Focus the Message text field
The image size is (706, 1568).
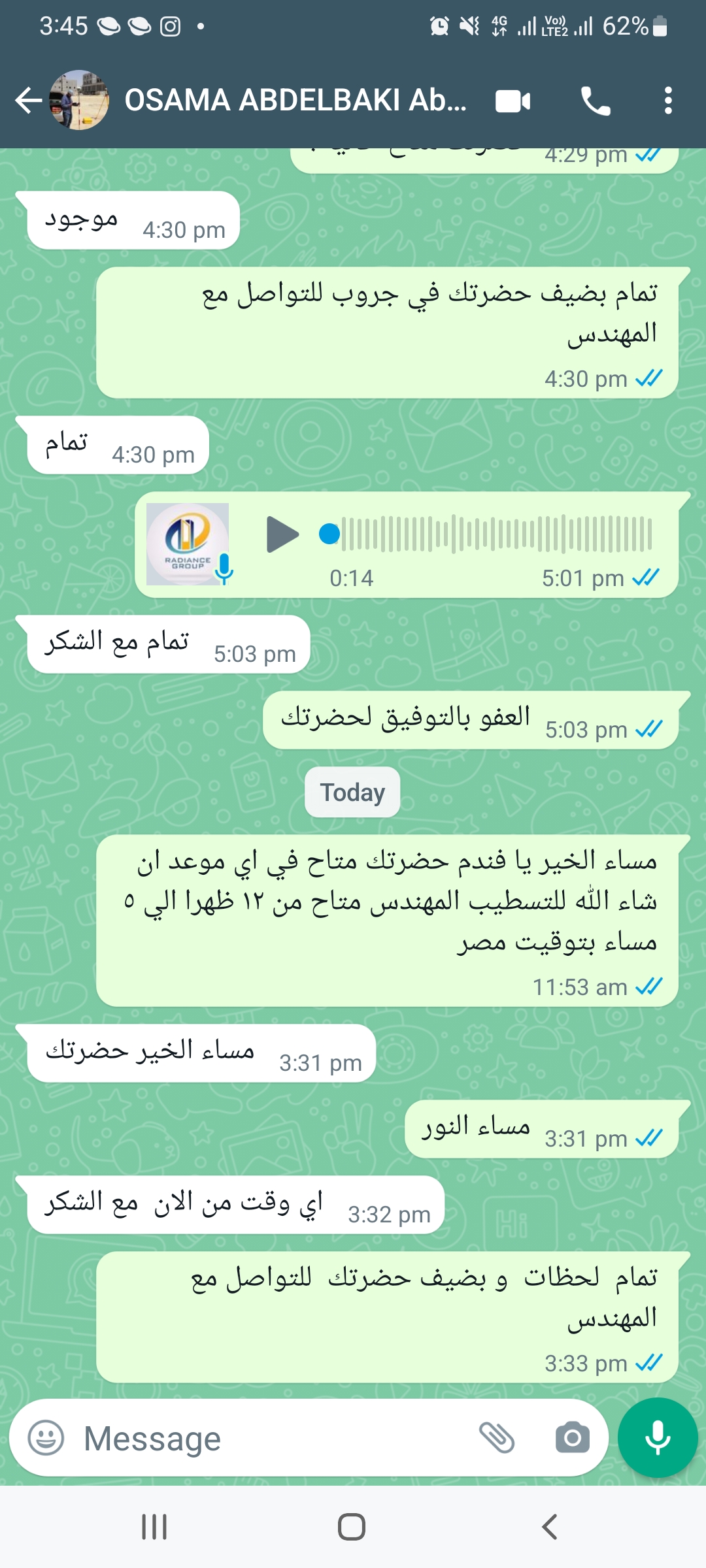pos(275,1438)
